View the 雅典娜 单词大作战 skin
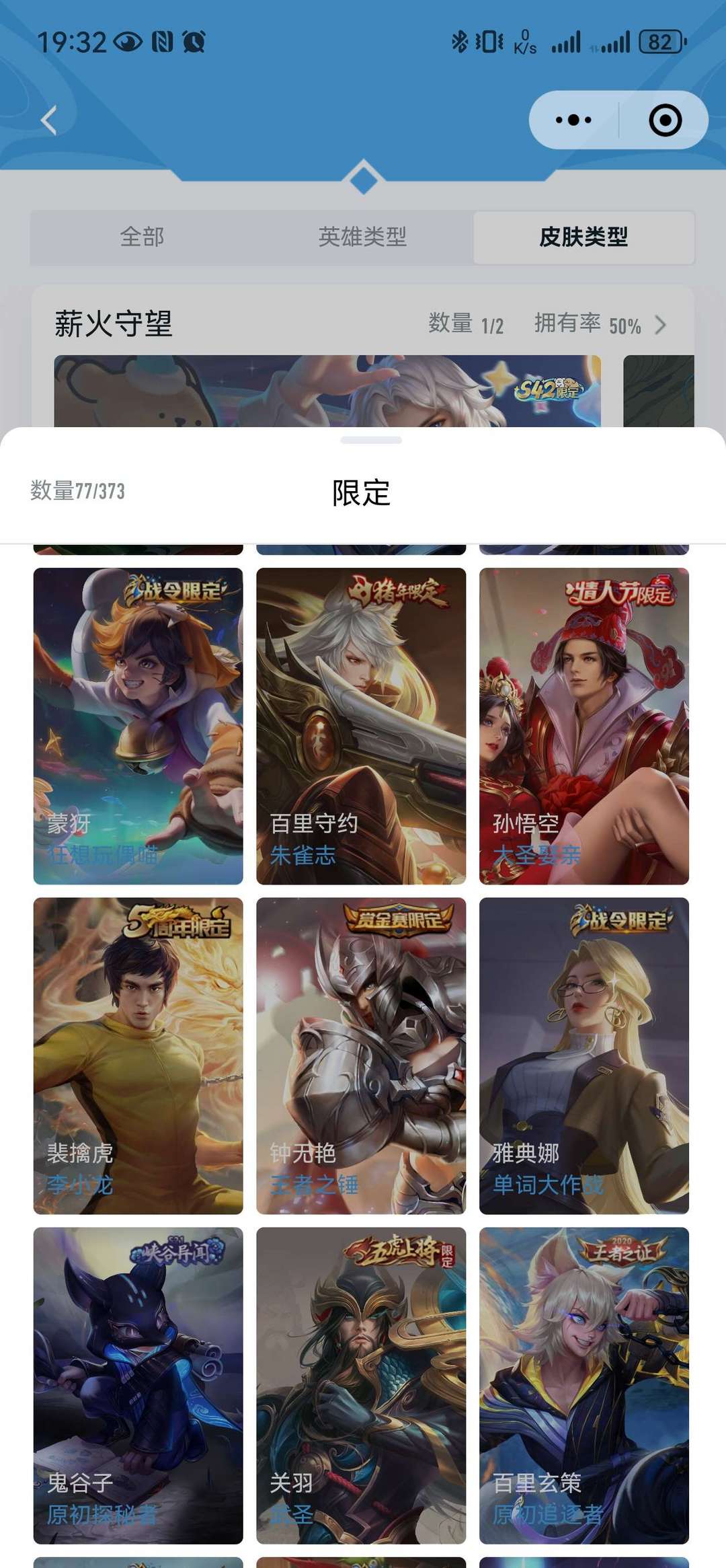This screenshot has height=1568, width=726. 583,1055
